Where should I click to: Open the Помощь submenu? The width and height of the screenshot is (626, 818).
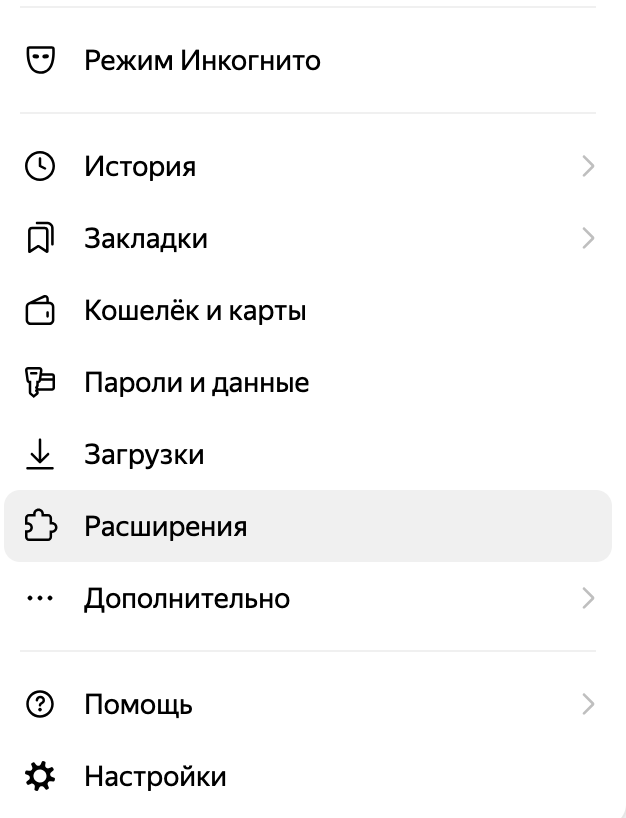coord(138,705)
